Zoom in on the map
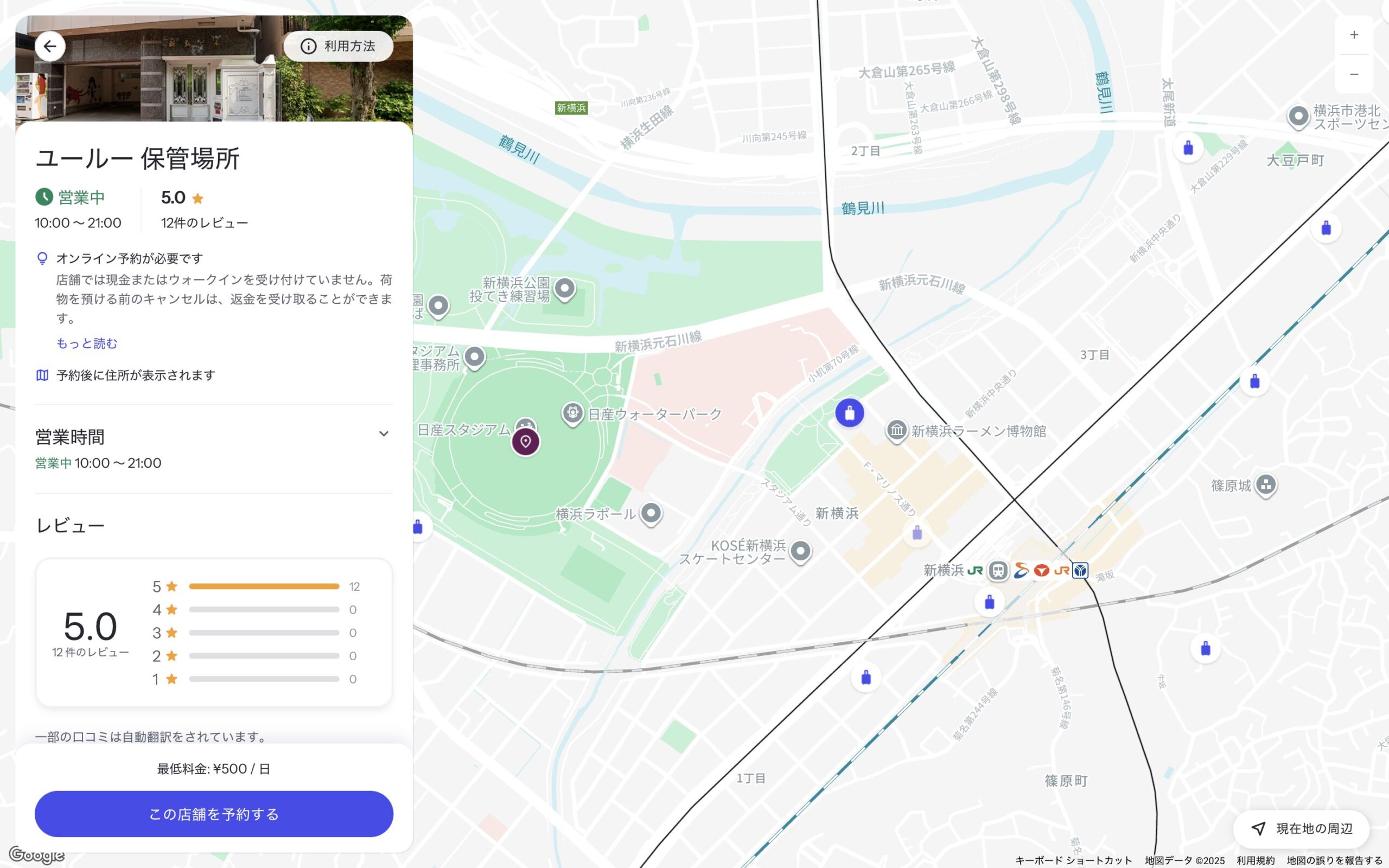Screen dimensions: 1389x868 point(1353,35)
